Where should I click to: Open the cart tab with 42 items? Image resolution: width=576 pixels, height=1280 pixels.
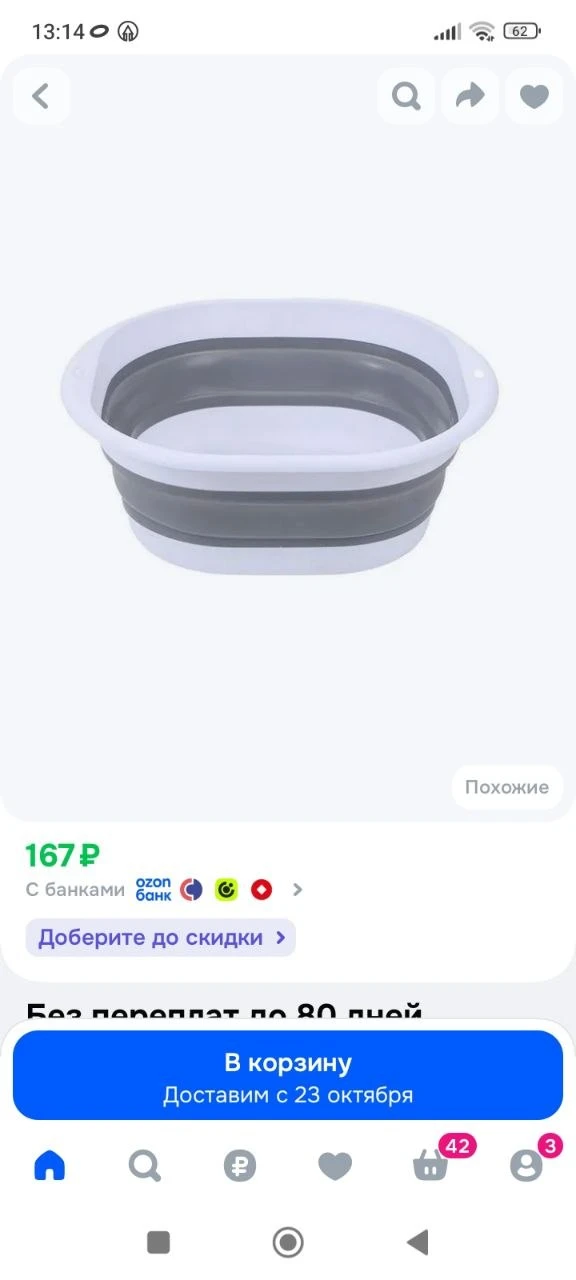432,1164
